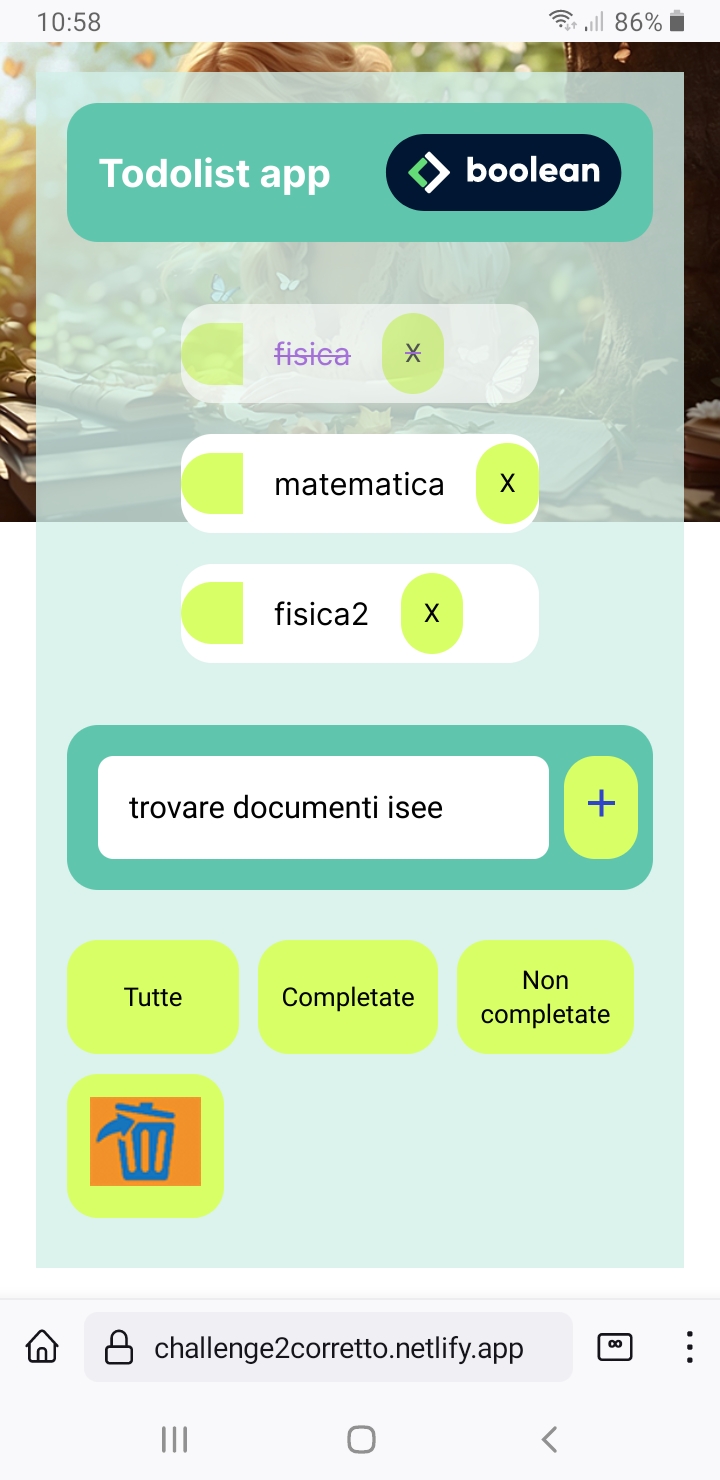Uncheck the completed fisica task

(x=213, y=354)
